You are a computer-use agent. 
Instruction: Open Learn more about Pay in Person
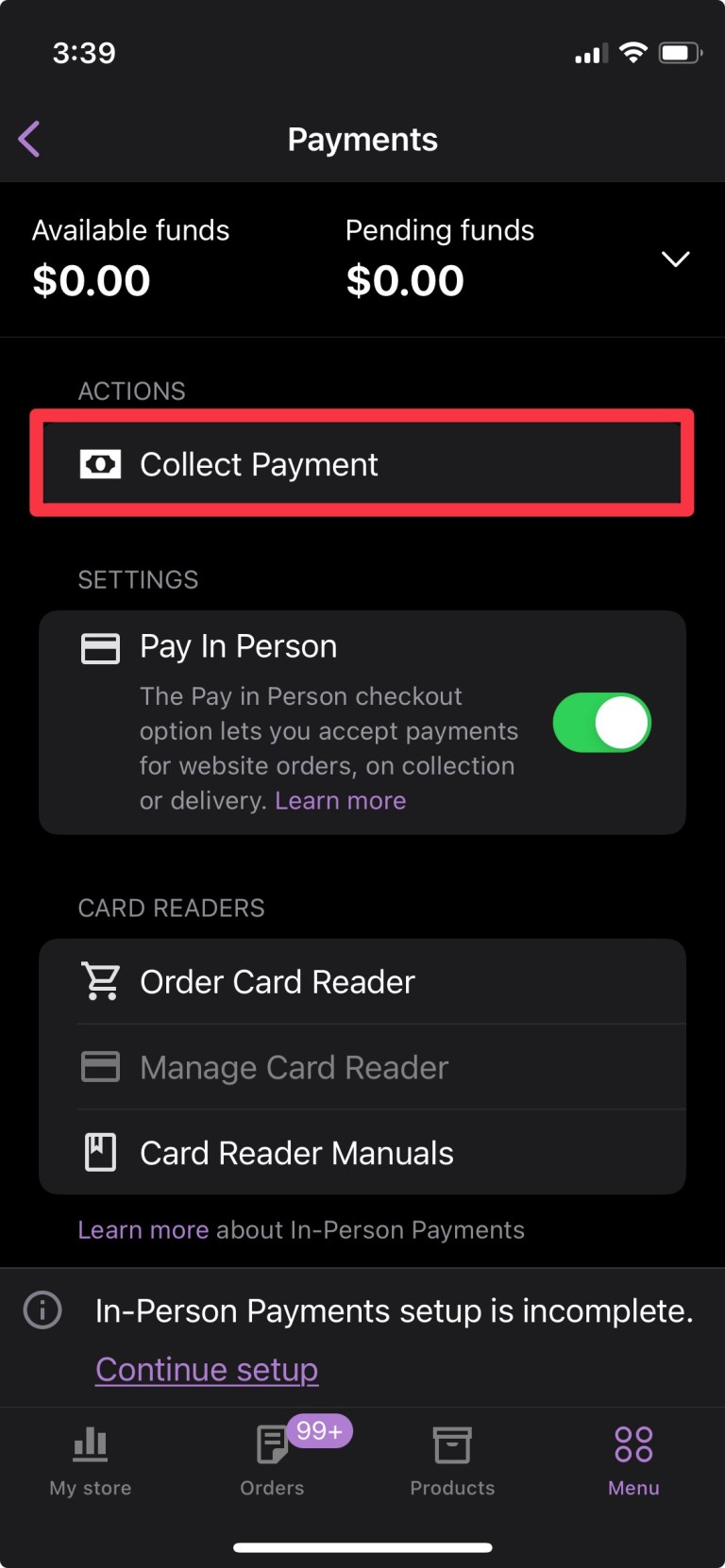(x=340, y=800)
